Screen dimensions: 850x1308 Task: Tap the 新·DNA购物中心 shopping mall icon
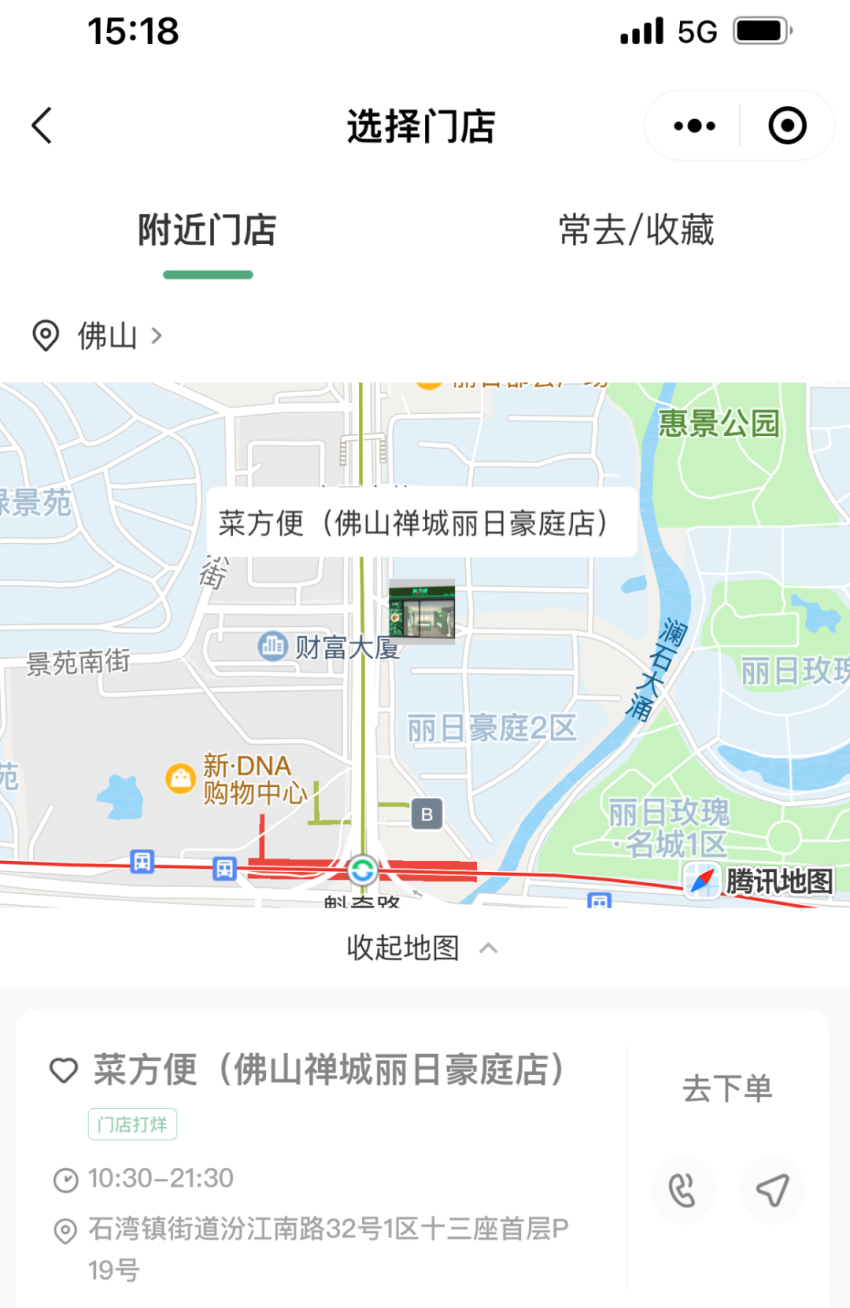tap(178, 779)
